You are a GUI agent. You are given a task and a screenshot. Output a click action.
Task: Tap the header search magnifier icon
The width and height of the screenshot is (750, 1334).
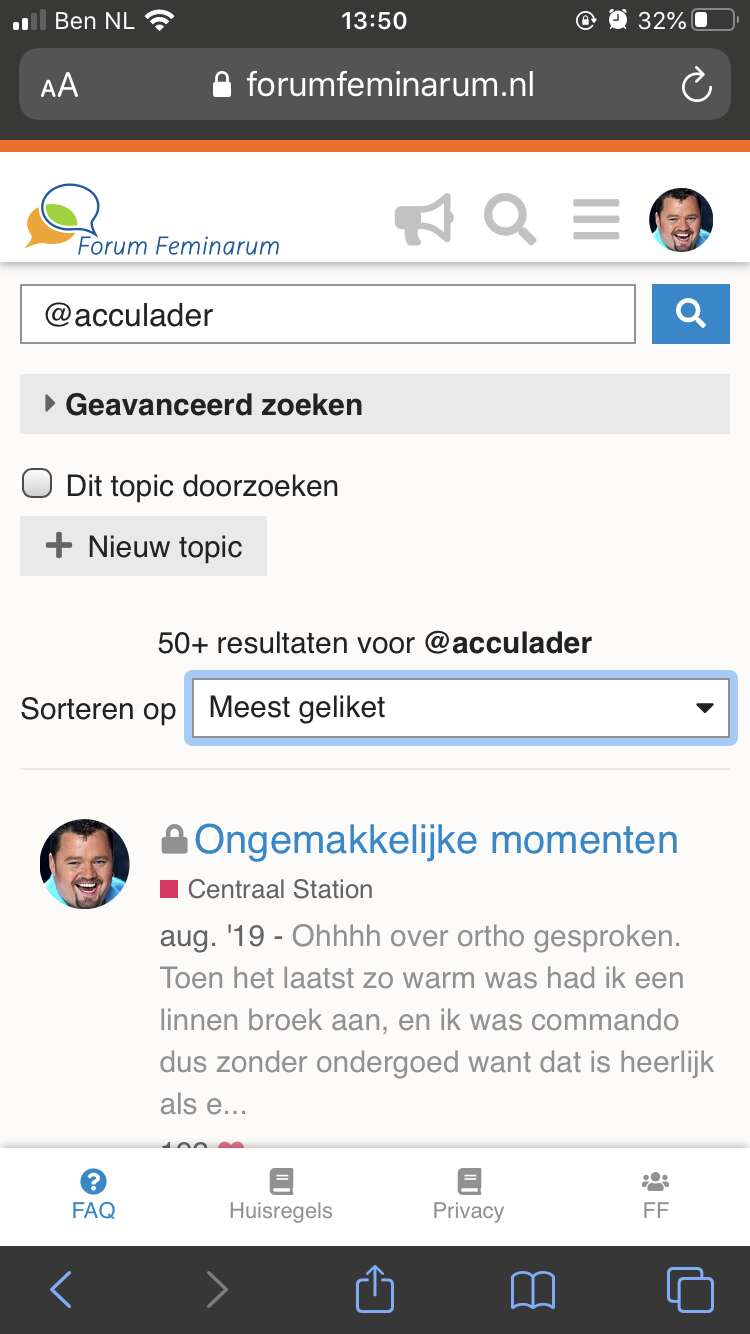[510, 219]
